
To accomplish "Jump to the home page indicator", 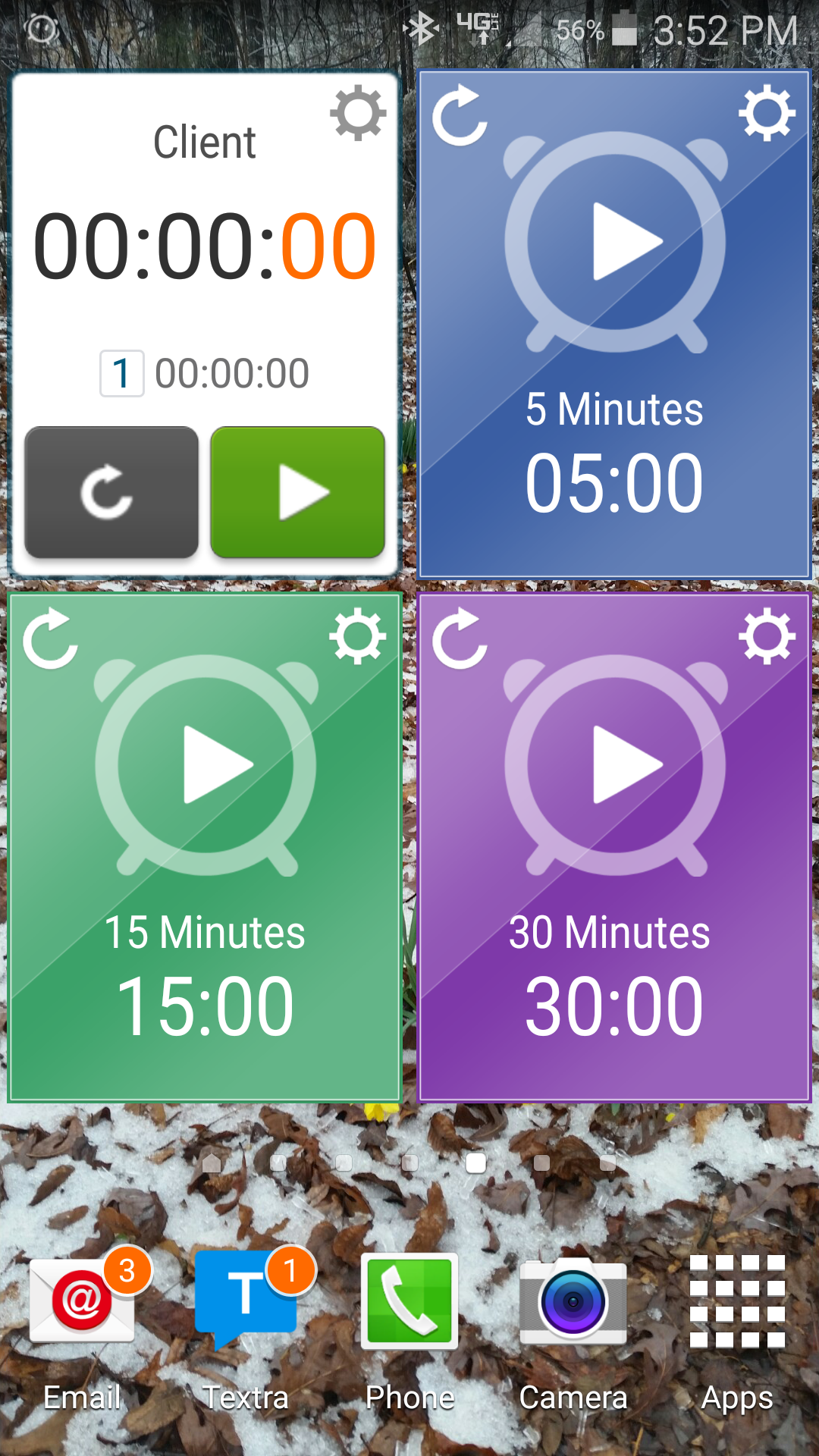I will click(212, 1163).
